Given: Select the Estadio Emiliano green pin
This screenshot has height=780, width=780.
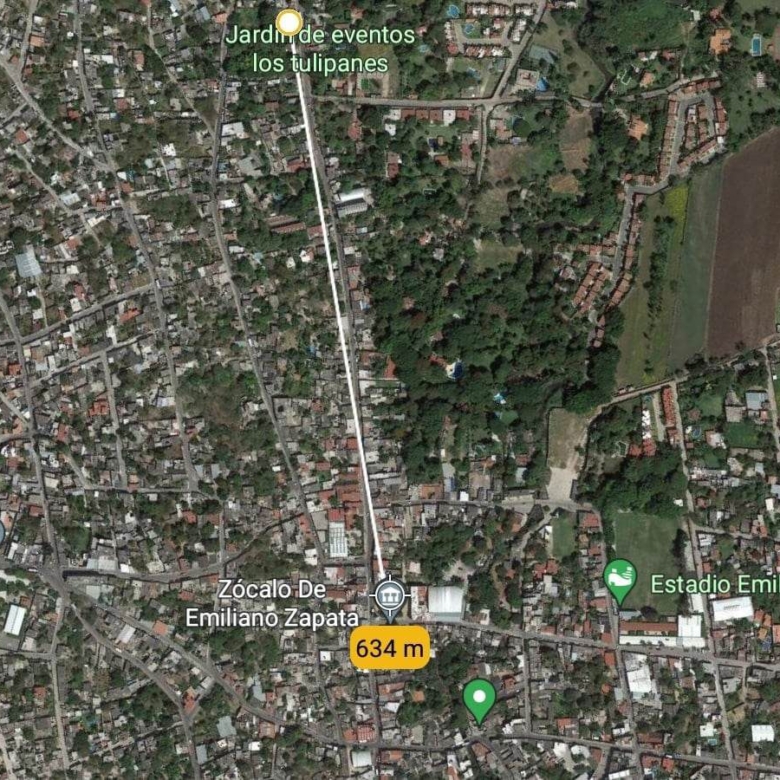Looking at the screenshot, I should pyautogui.click(x=620, y=577).
